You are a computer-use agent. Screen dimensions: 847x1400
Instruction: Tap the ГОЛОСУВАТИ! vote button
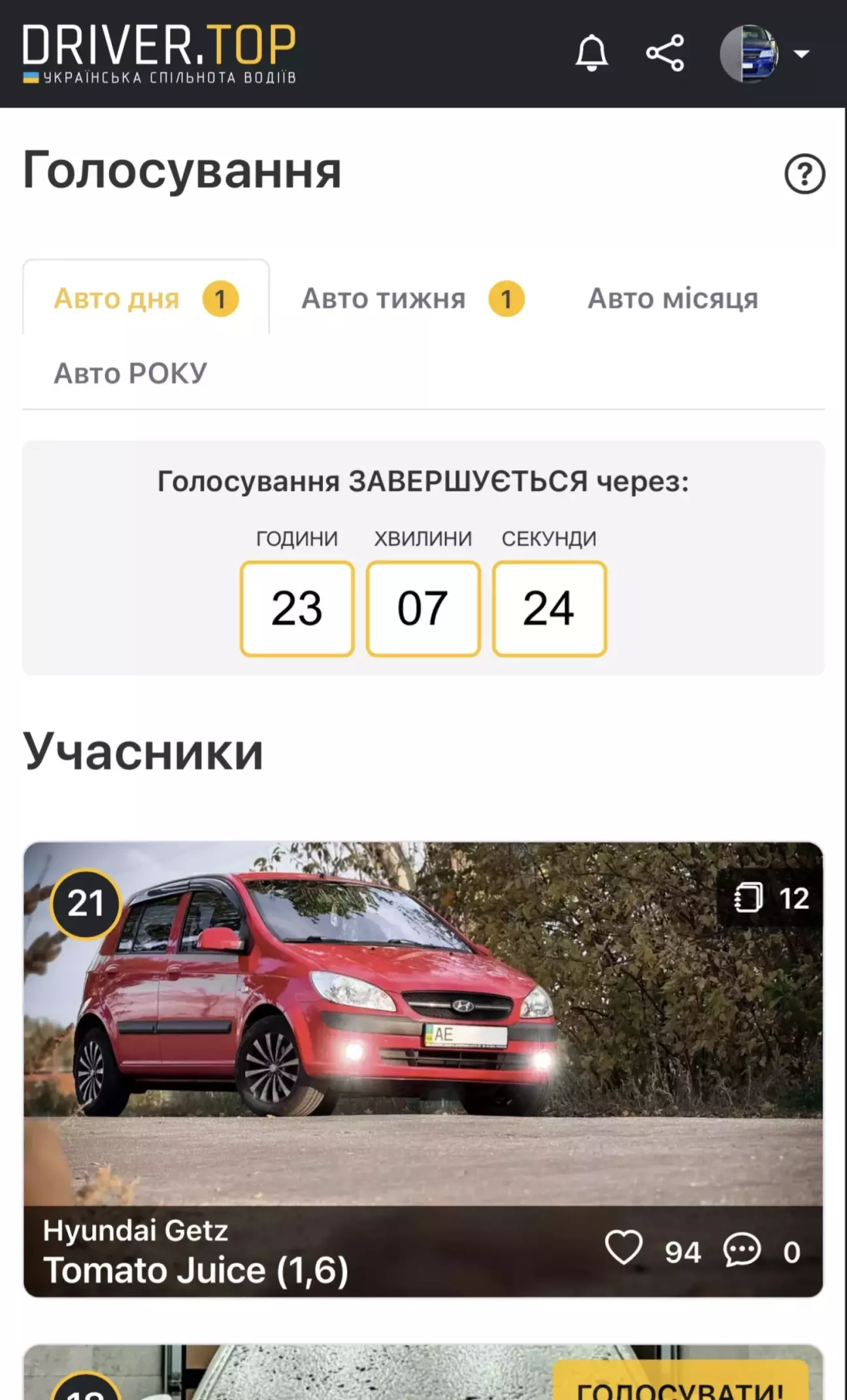pos(680,1385)
